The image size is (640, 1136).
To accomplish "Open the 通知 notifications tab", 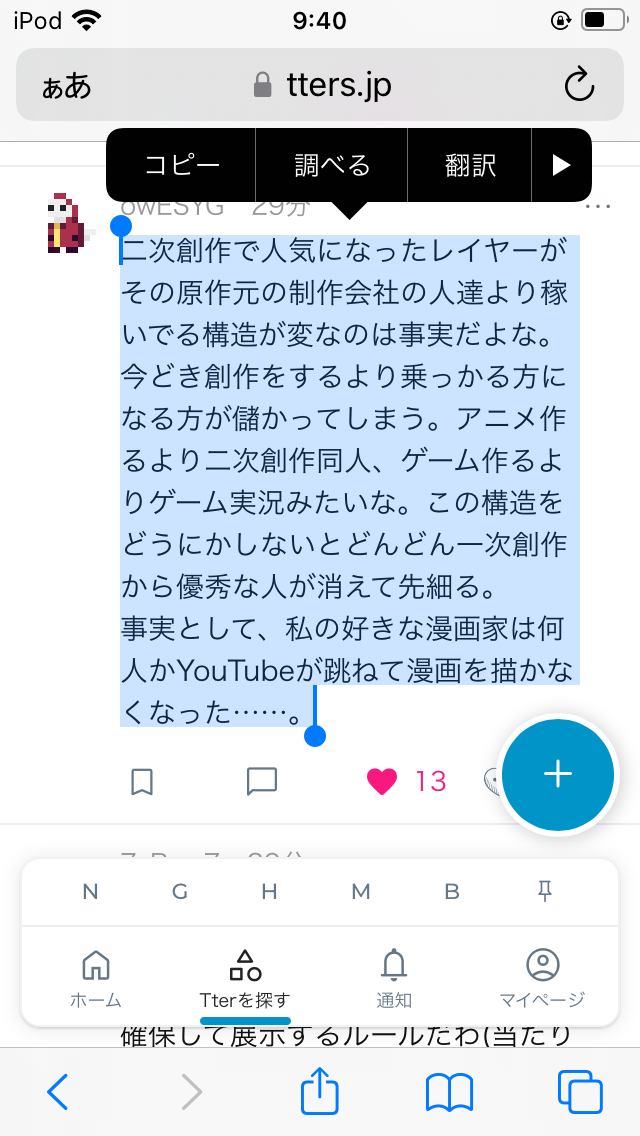I will (394, 978).
